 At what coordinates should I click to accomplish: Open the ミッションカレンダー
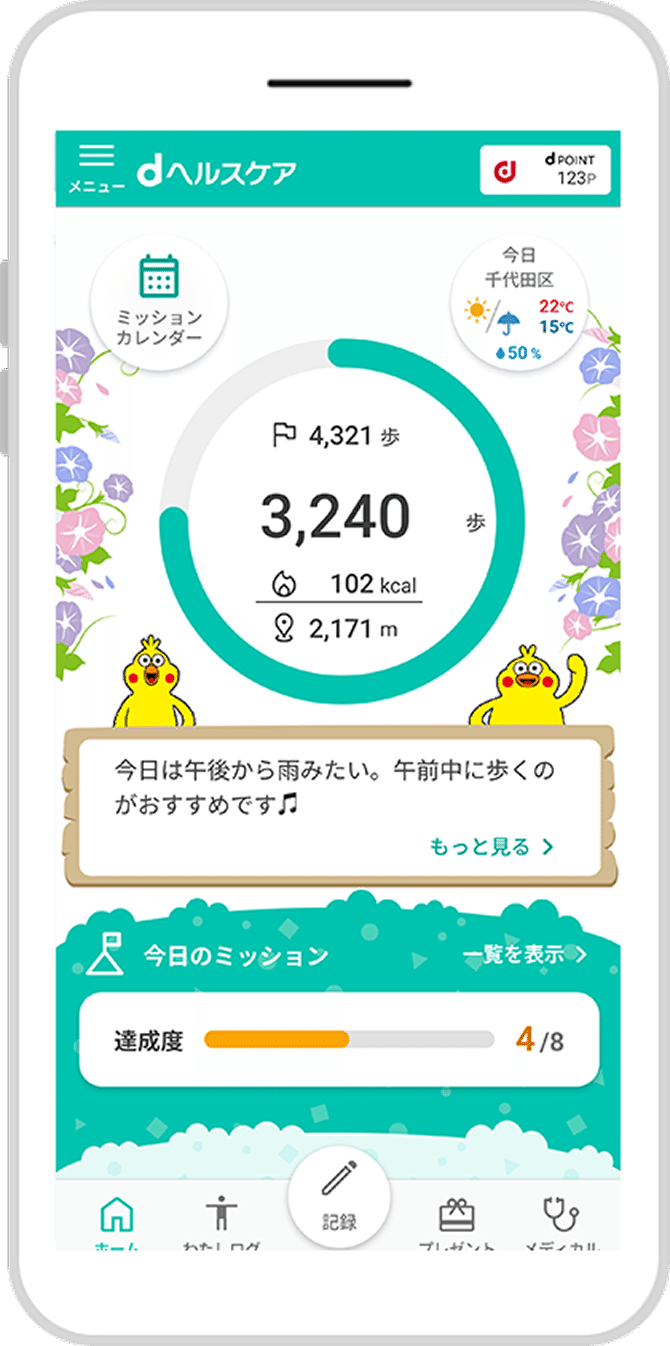pyautogui.click(x=159, y=300)
